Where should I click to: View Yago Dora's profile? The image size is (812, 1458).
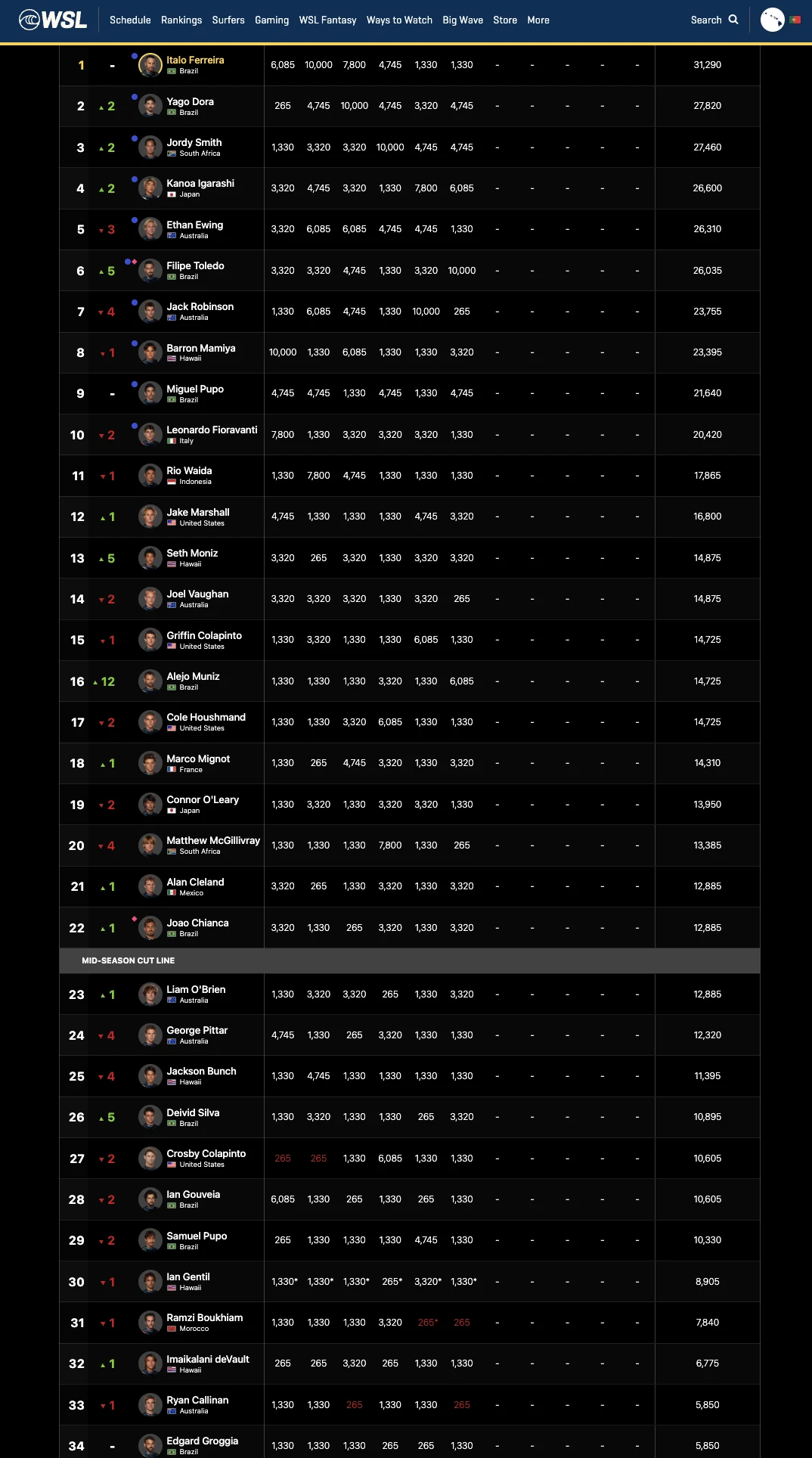click(190, 101)
